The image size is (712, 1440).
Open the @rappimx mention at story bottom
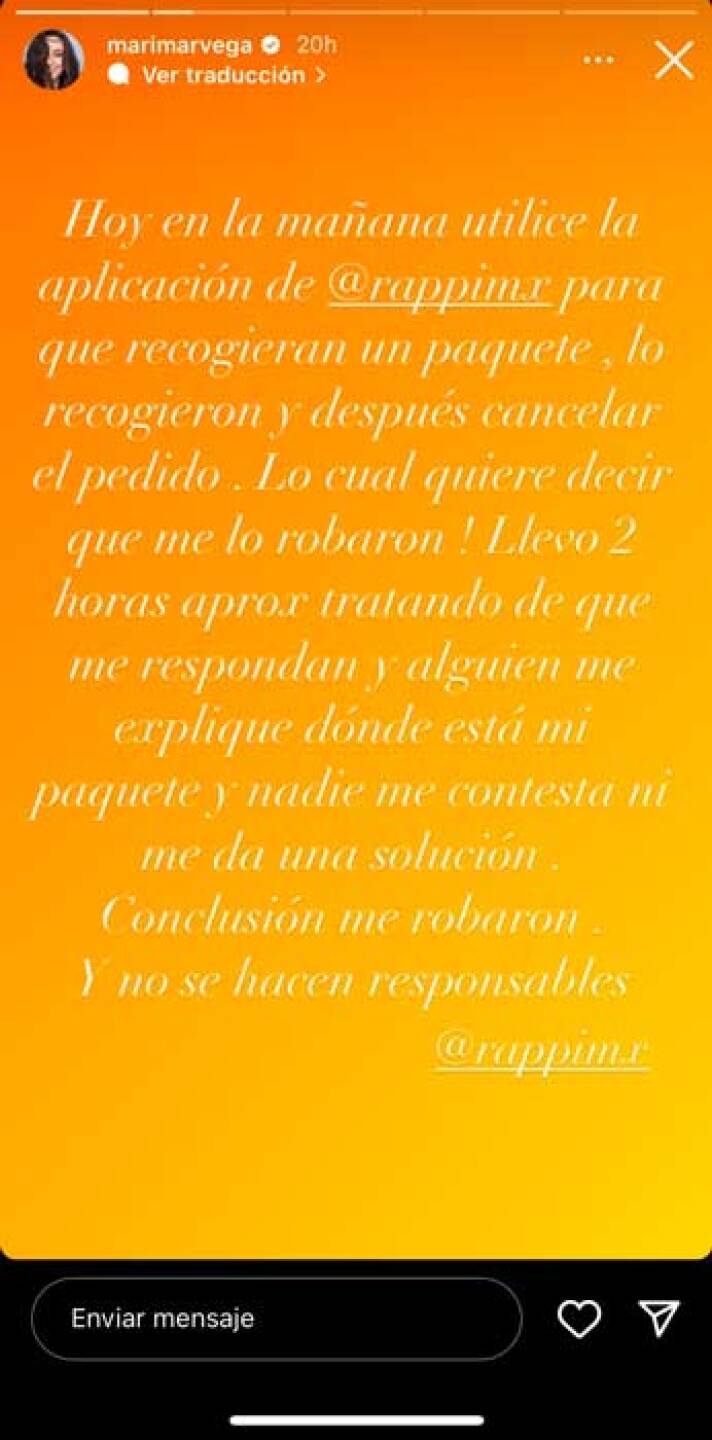tap(542, 1049)
